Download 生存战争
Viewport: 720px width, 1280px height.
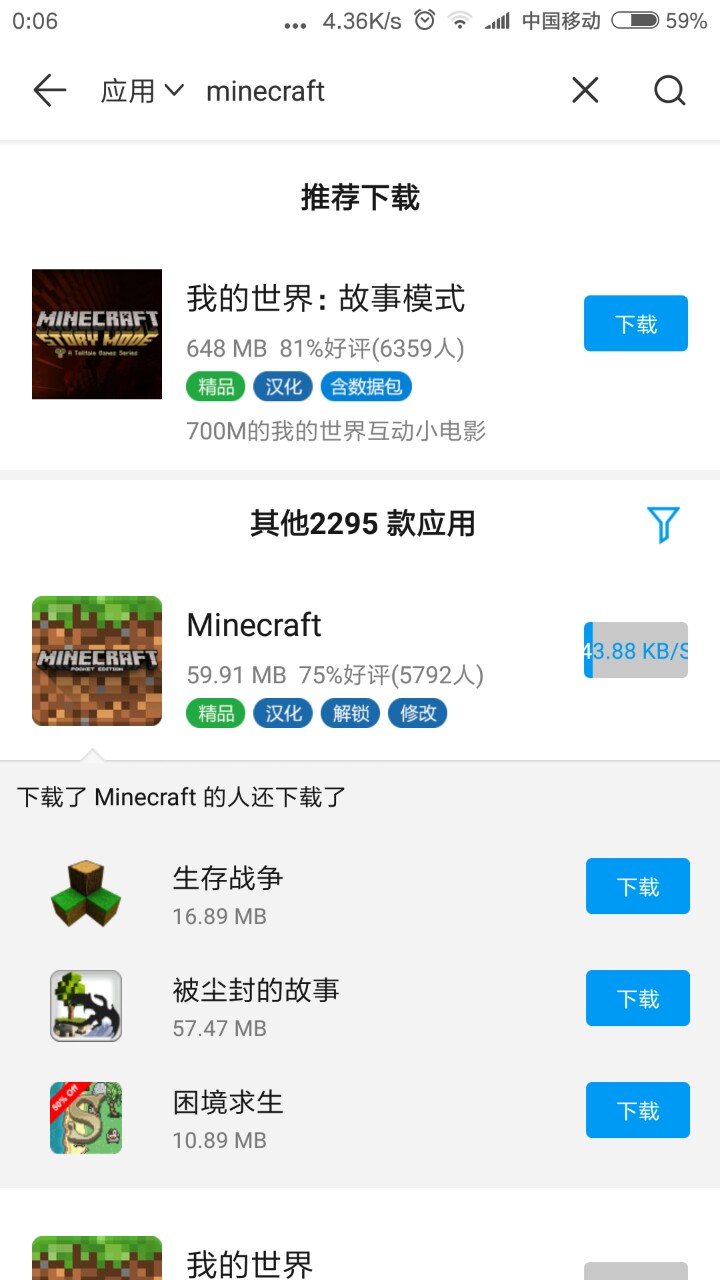click(638, 886)
